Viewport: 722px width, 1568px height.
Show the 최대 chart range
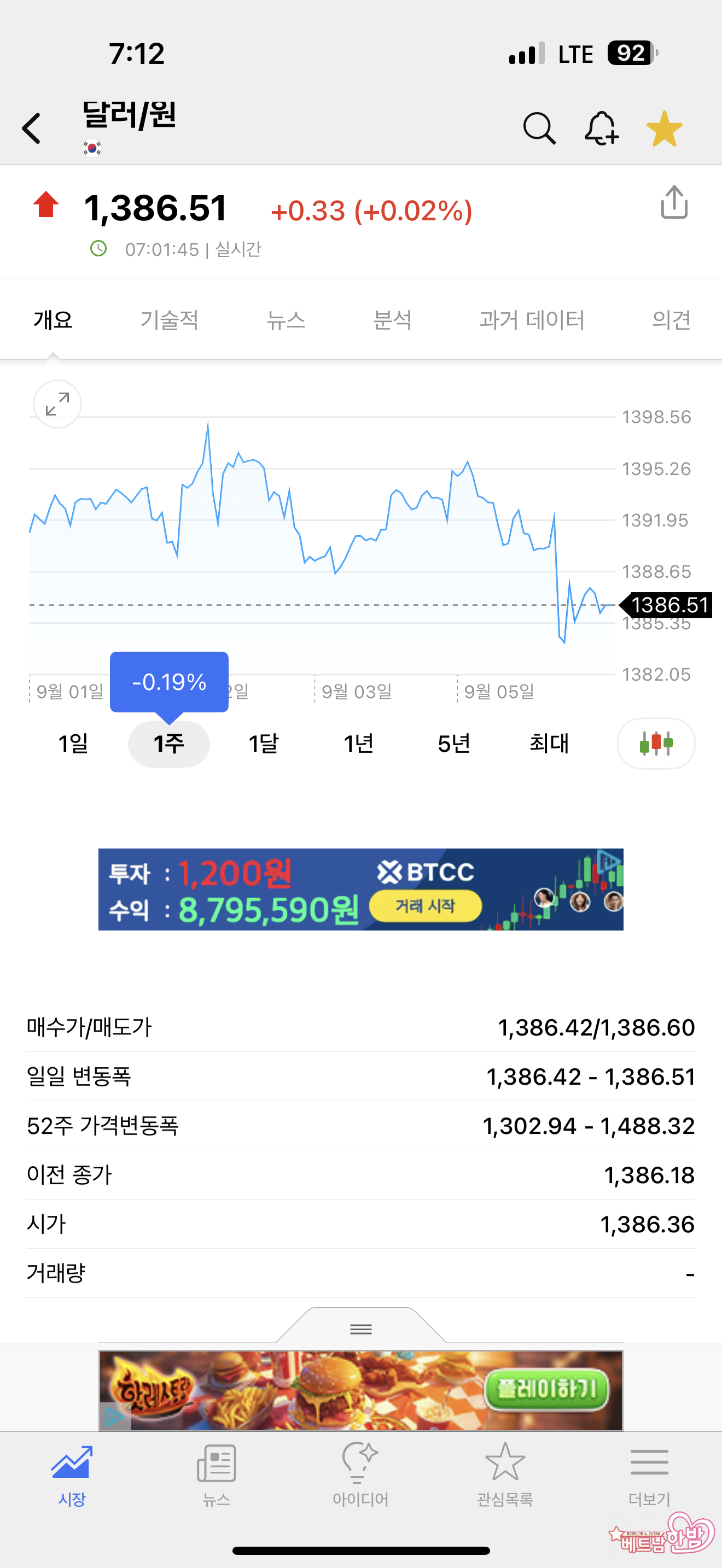549,743
